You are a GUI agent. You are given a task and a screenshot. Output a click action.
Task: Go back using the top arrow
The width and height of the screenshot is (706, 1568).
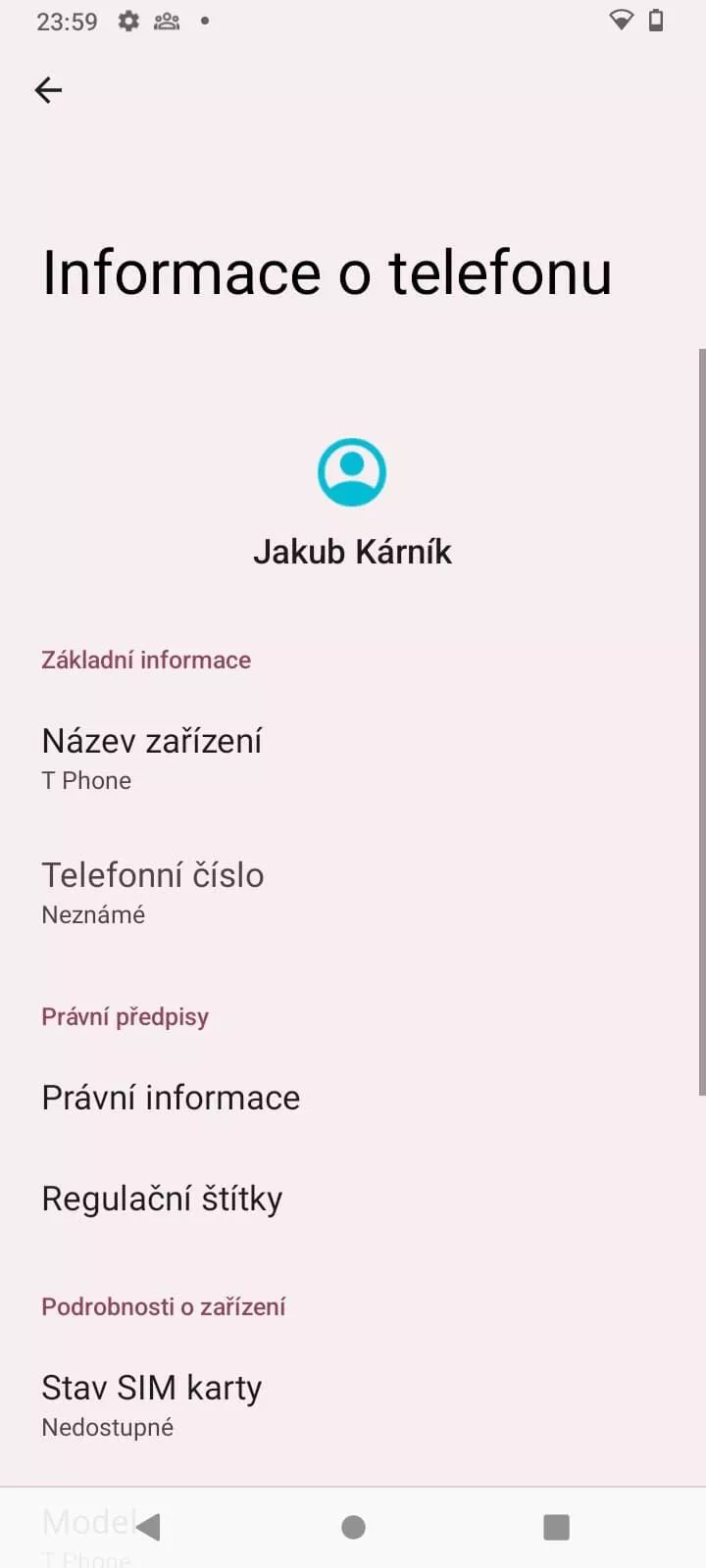(48, 90)
